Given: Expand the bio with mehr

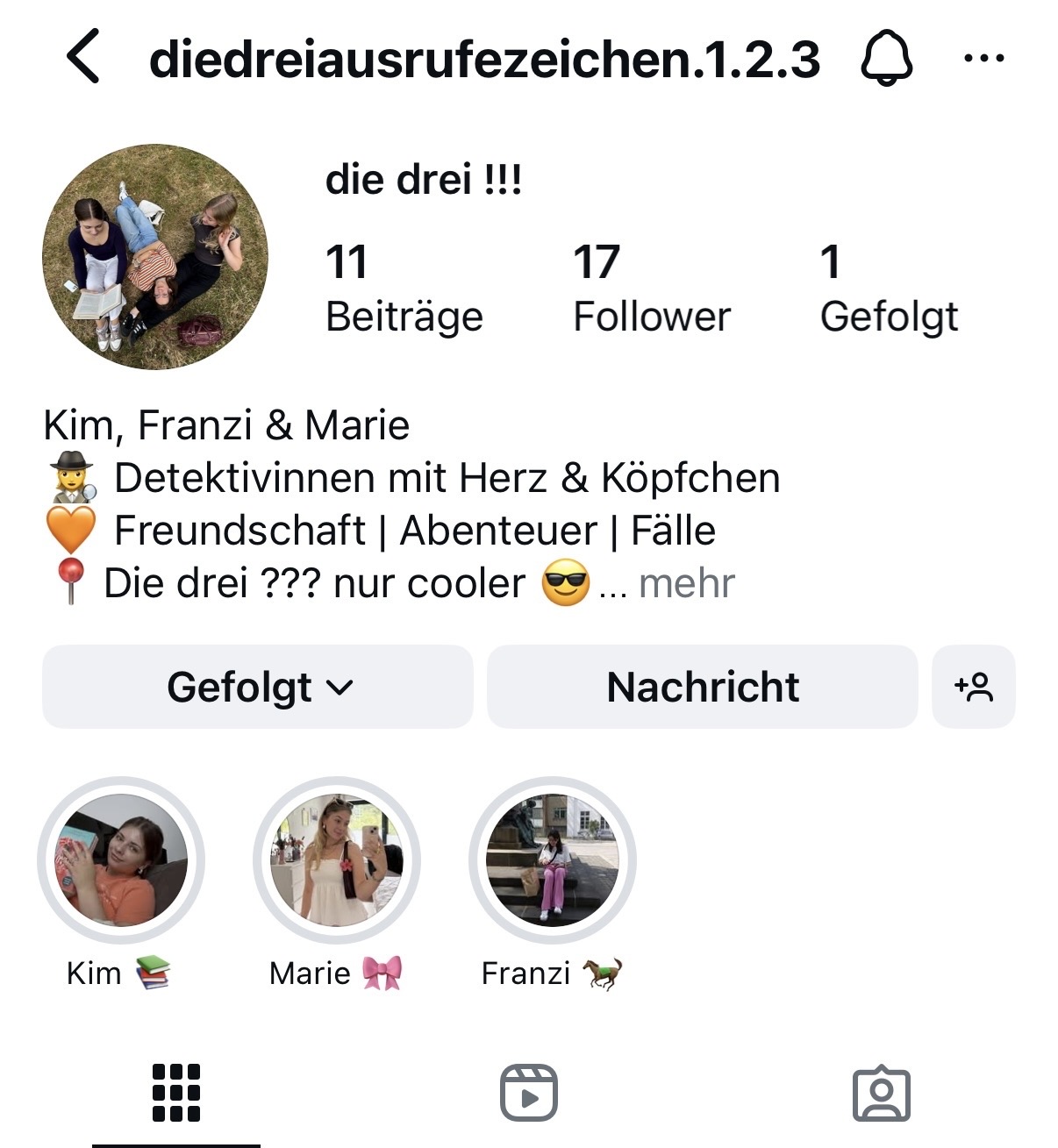Looking at the screenshot, I should click(x=686, y=584).
